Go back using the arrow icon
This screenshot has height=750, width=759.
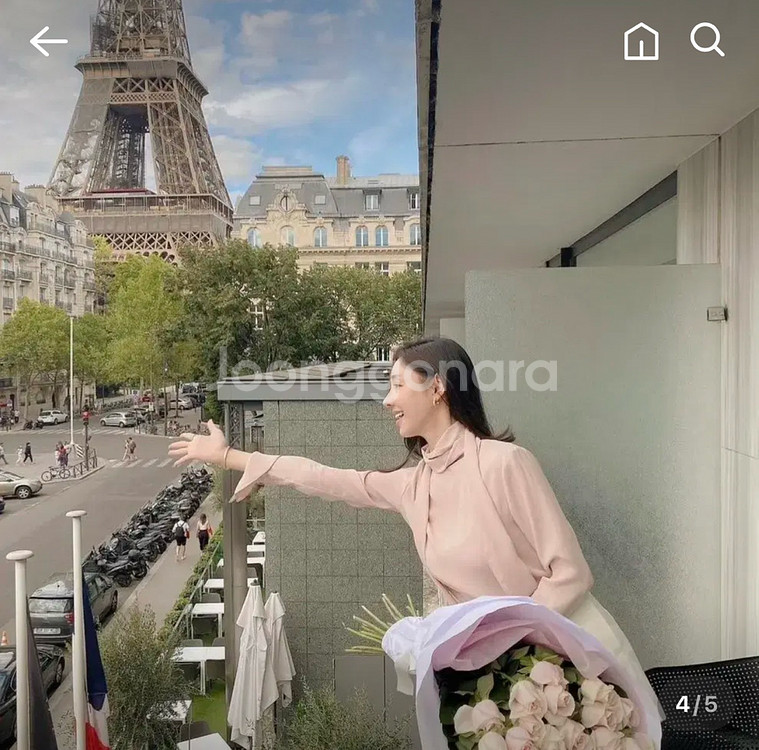[x=48, y=41]
